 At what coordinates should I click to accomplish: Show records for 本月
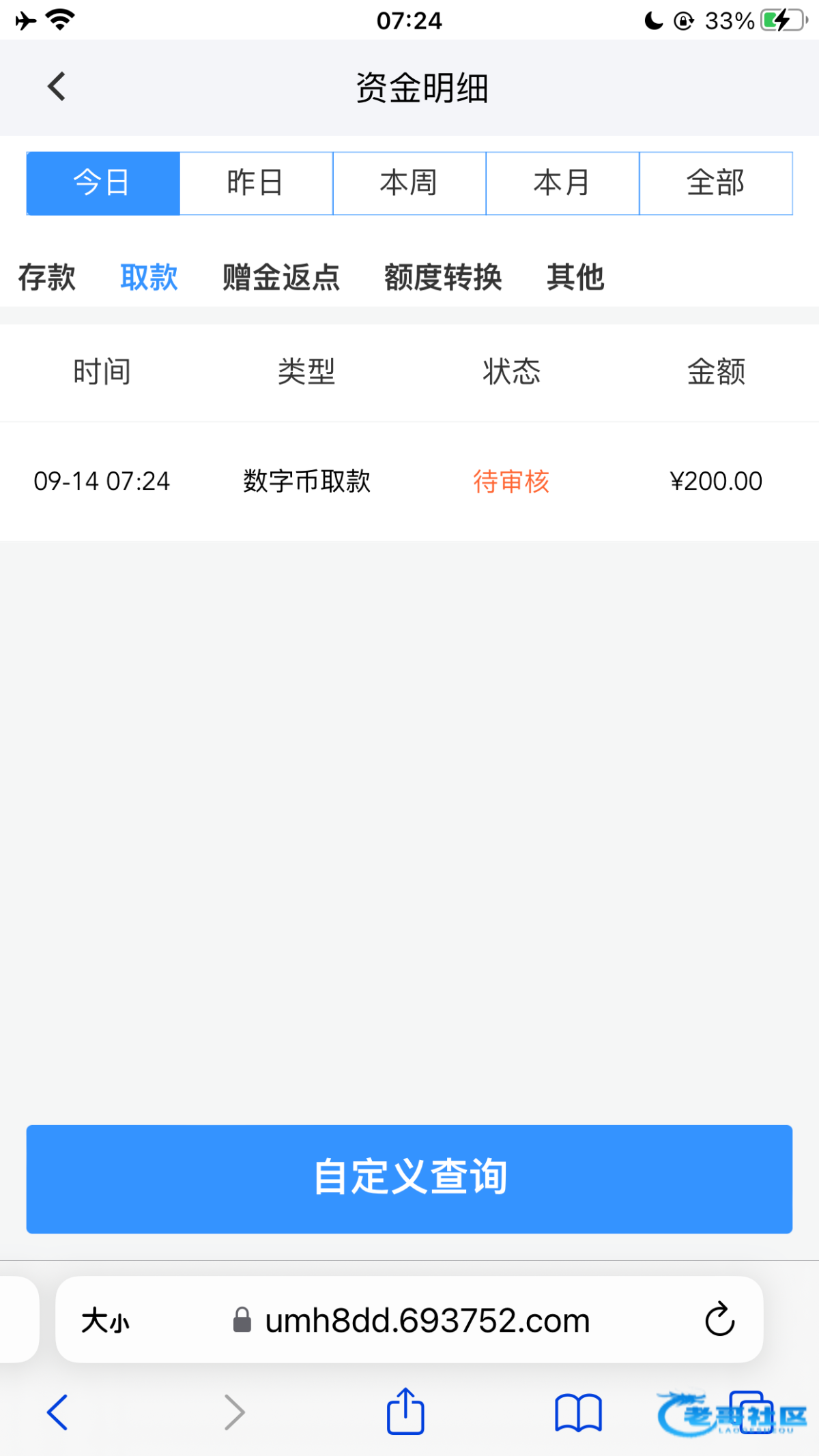click(562, 183)
